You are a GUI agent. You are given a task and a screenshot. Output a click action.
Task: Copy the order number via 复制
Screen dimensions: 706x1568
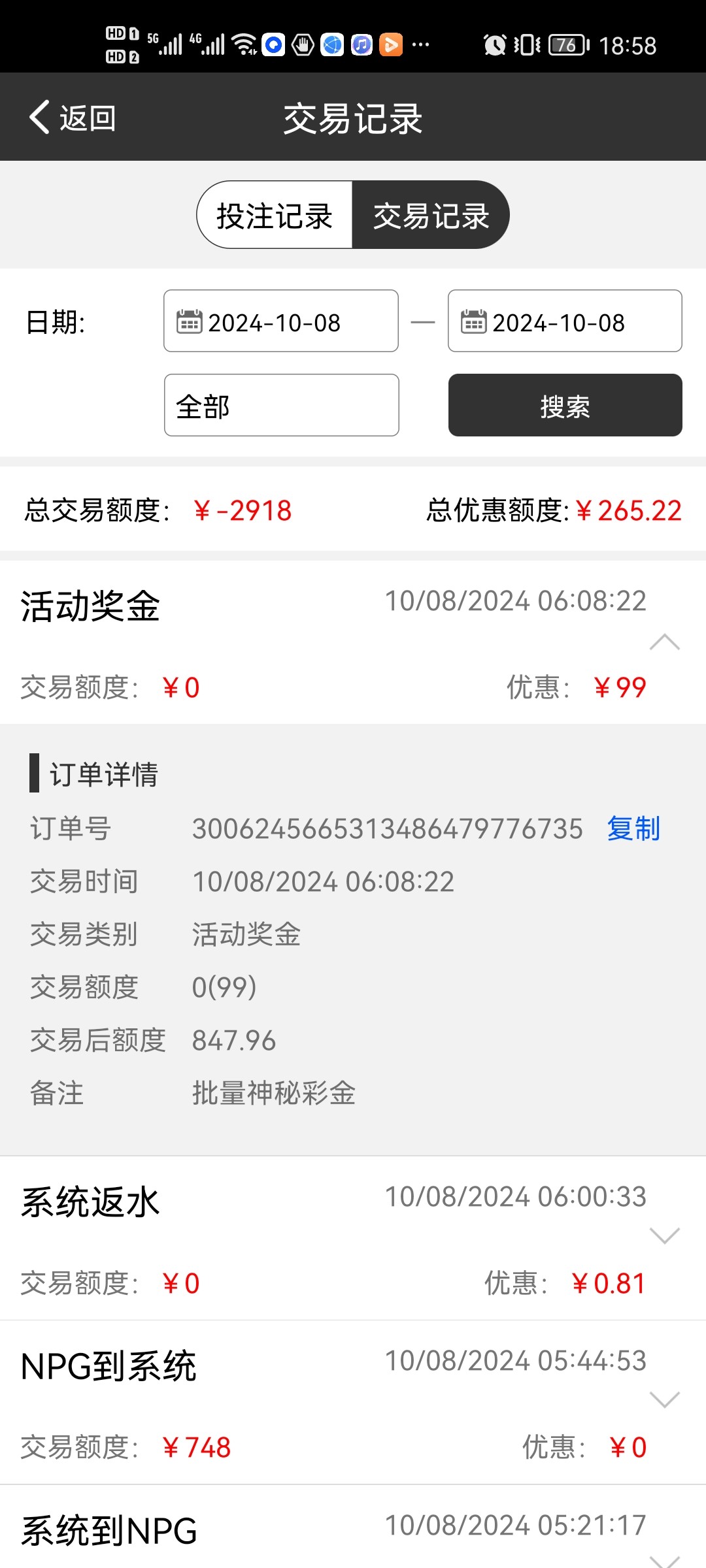(633, 828)
